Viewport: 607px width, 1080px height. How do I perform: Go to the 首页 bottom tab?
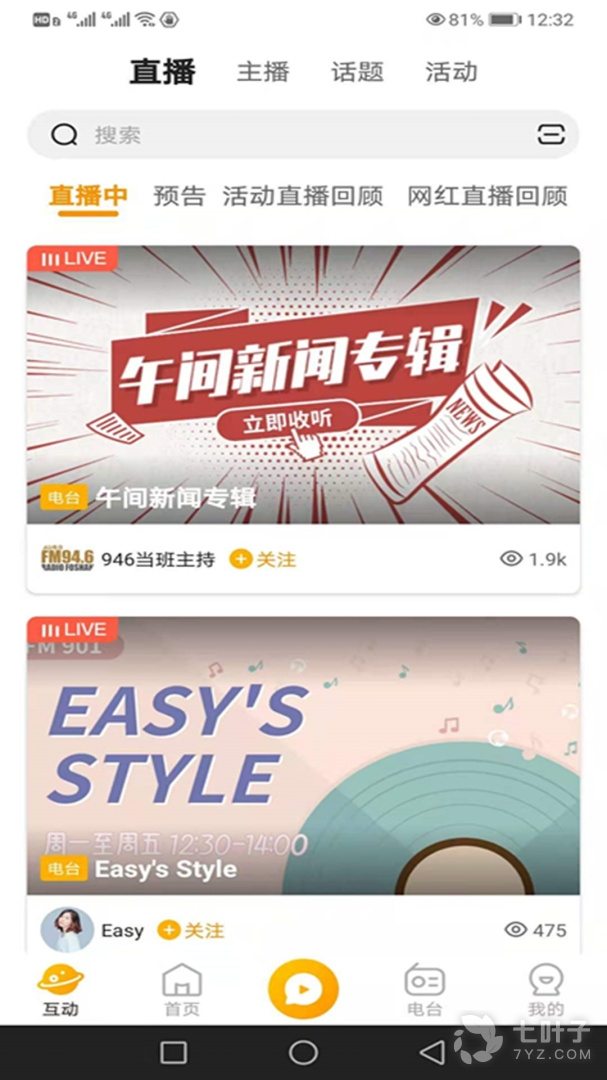182,990
